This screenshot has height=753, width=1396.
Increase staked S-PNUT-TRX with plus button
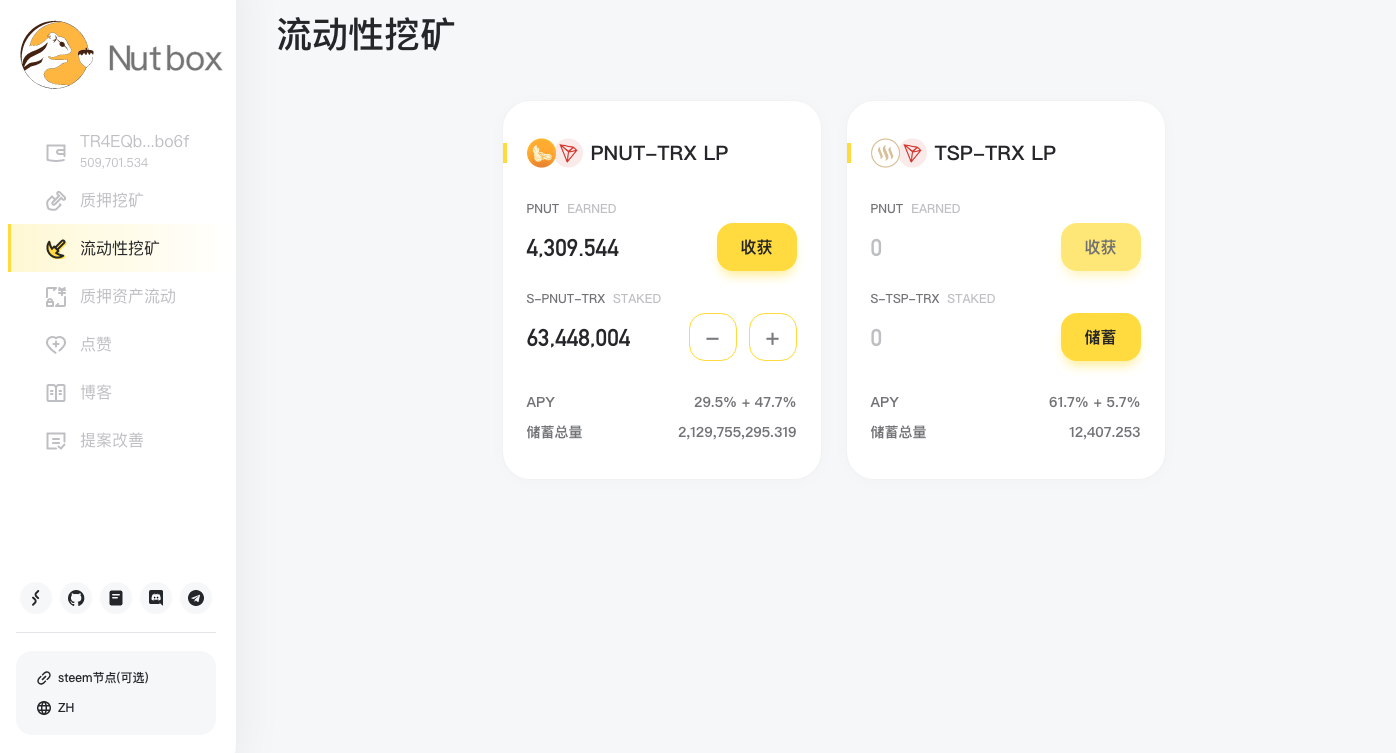coord(772,338)
